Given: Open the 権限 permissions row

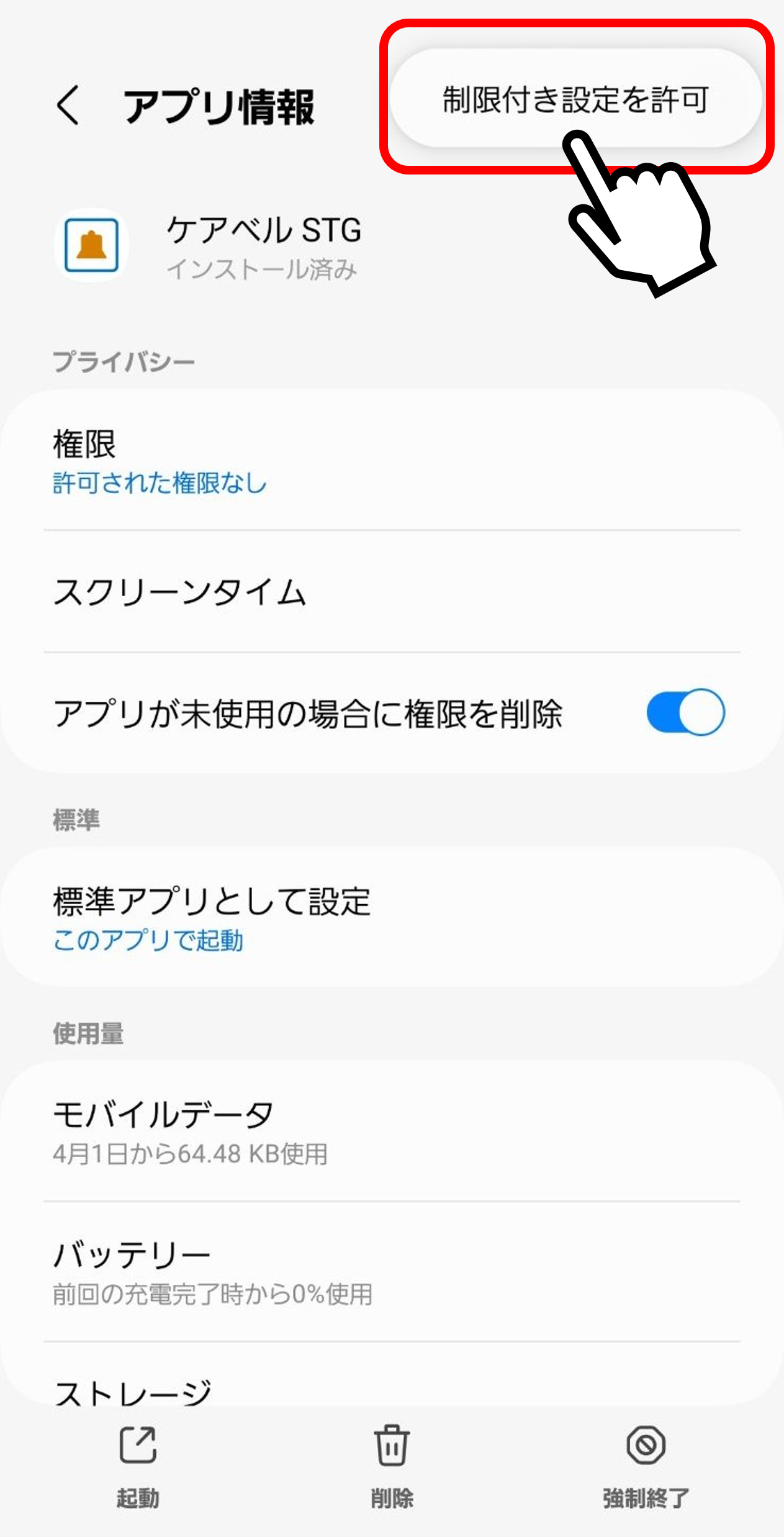Looking at the screenshot, I should point(392,460).
